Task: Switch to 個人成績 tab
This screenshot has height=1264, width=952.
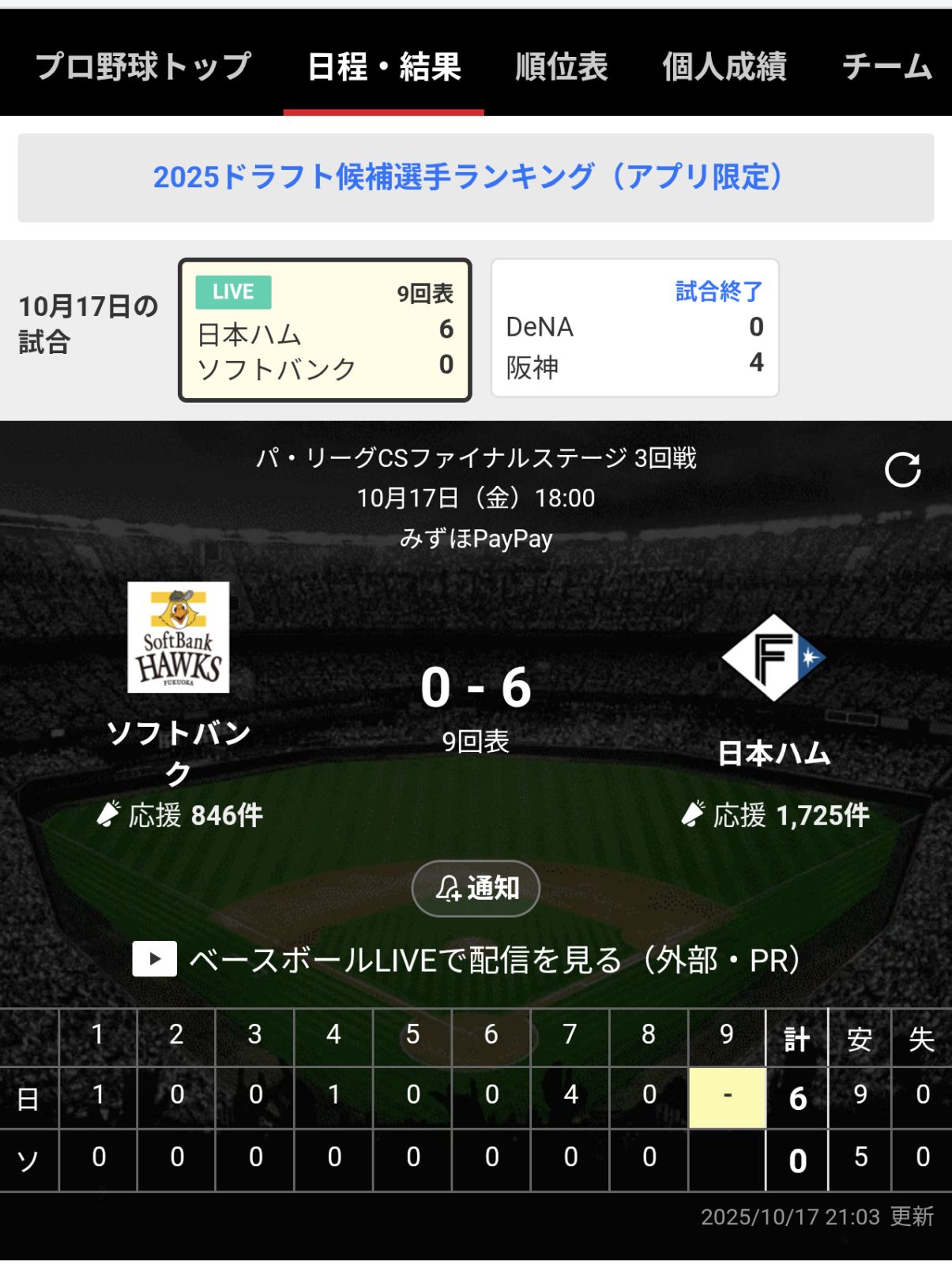Action: click(x=724, y=66)
